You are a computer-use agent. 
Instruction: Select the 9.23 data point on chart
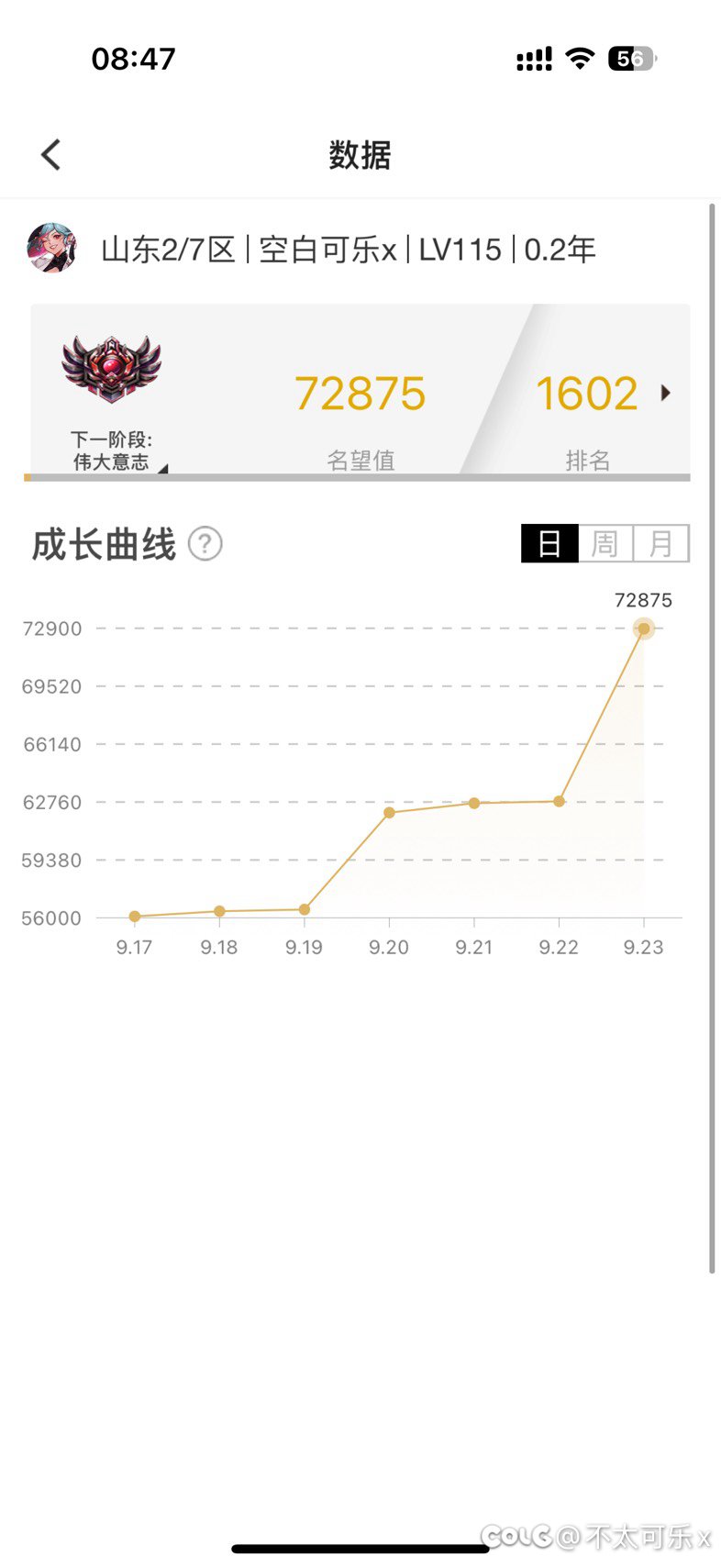click(x=644, y=628)
